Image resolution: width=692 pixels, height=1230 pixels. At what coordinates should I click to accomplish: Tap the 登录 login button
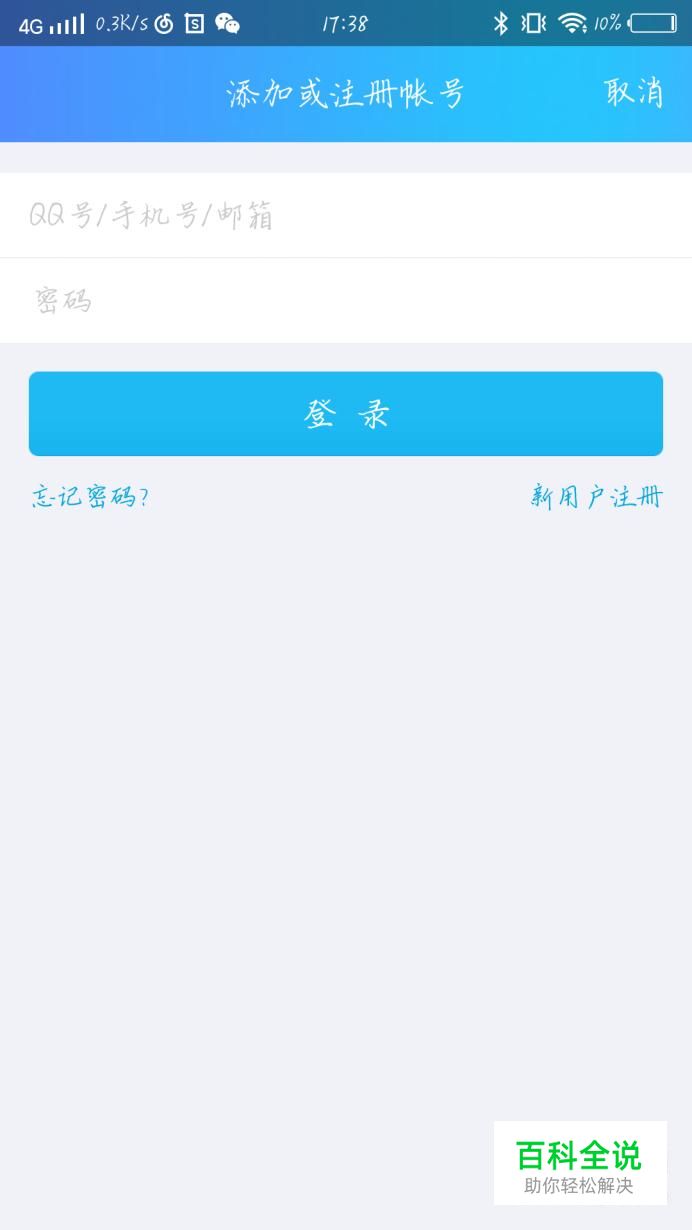coord(345,414)
